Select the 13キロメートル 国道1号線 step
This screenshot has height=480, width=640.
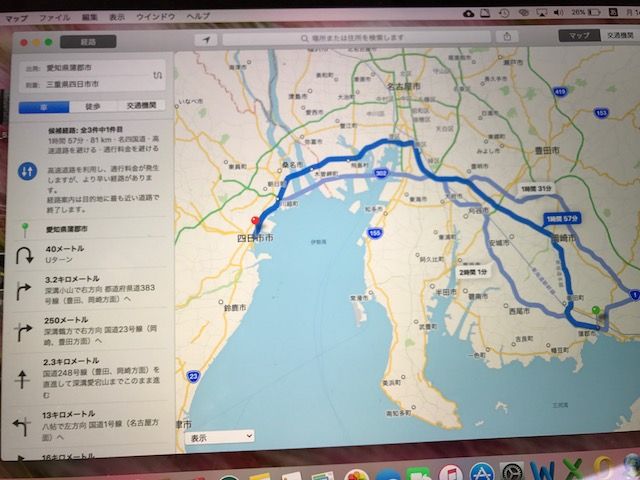(87, 425)
